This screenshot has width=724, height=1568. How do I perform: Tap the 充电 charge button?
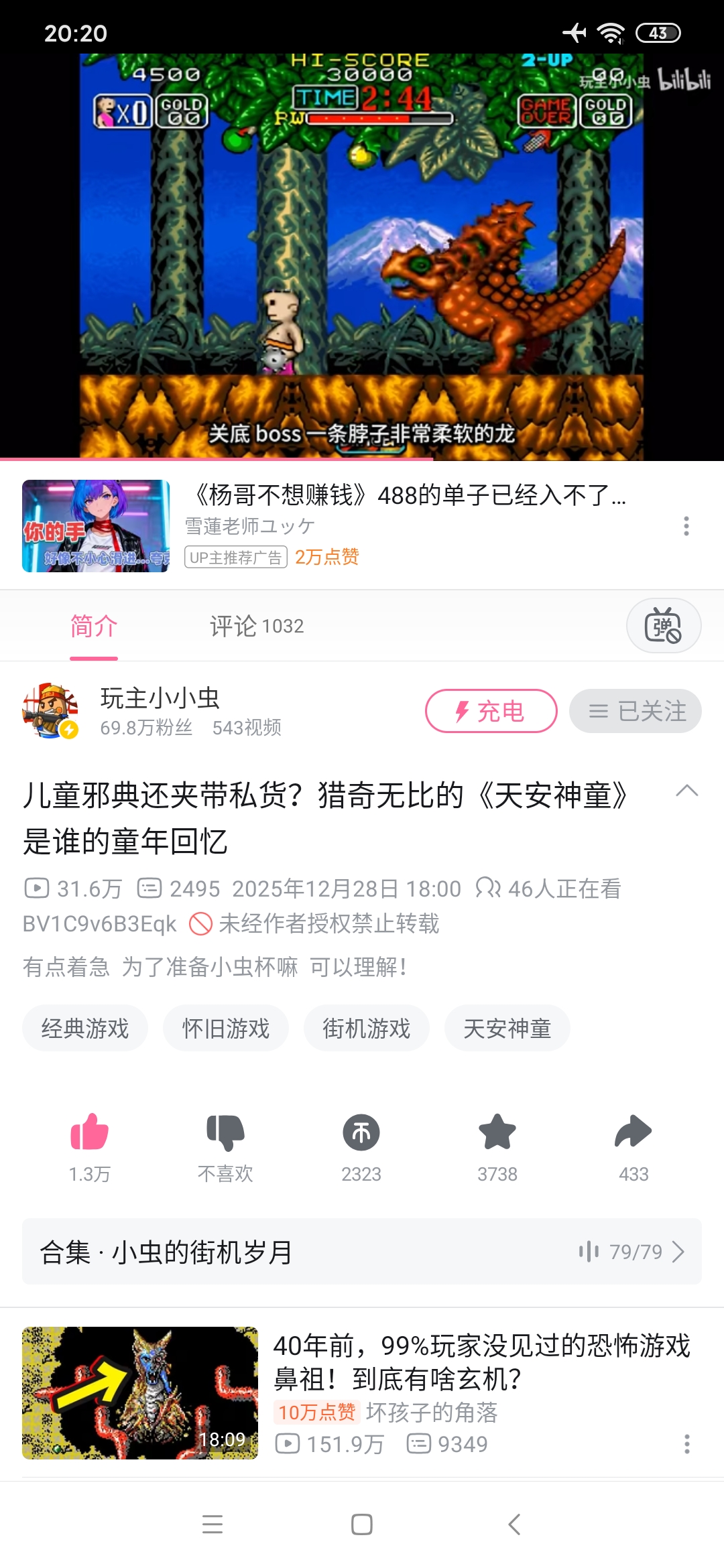coord(491,711)
